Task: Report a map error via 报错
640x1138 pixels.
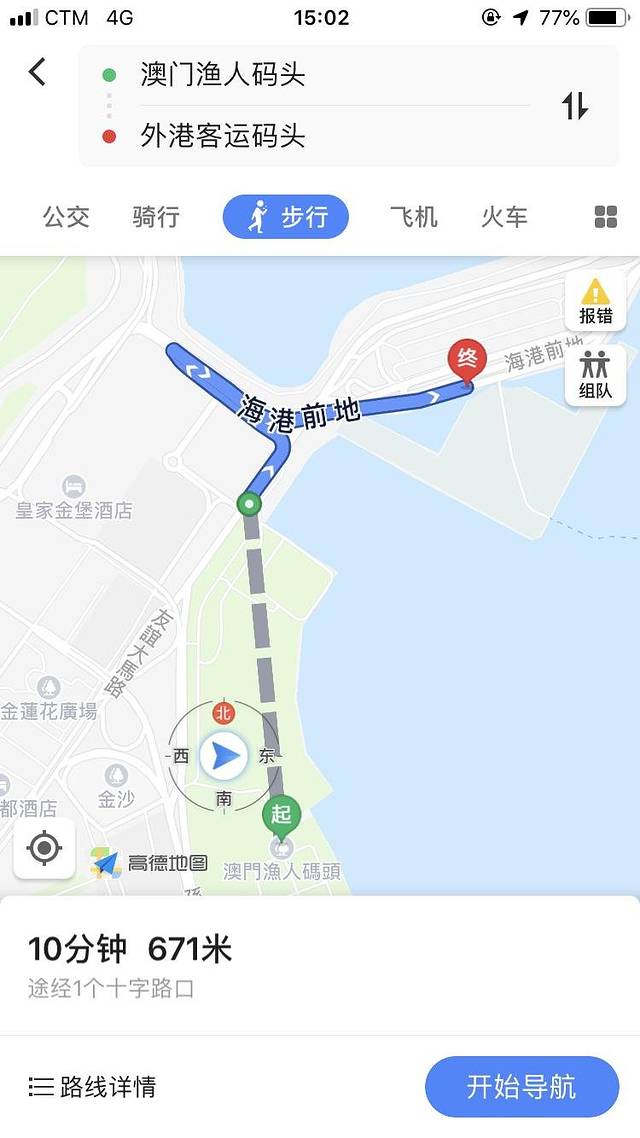Action: 596,301
